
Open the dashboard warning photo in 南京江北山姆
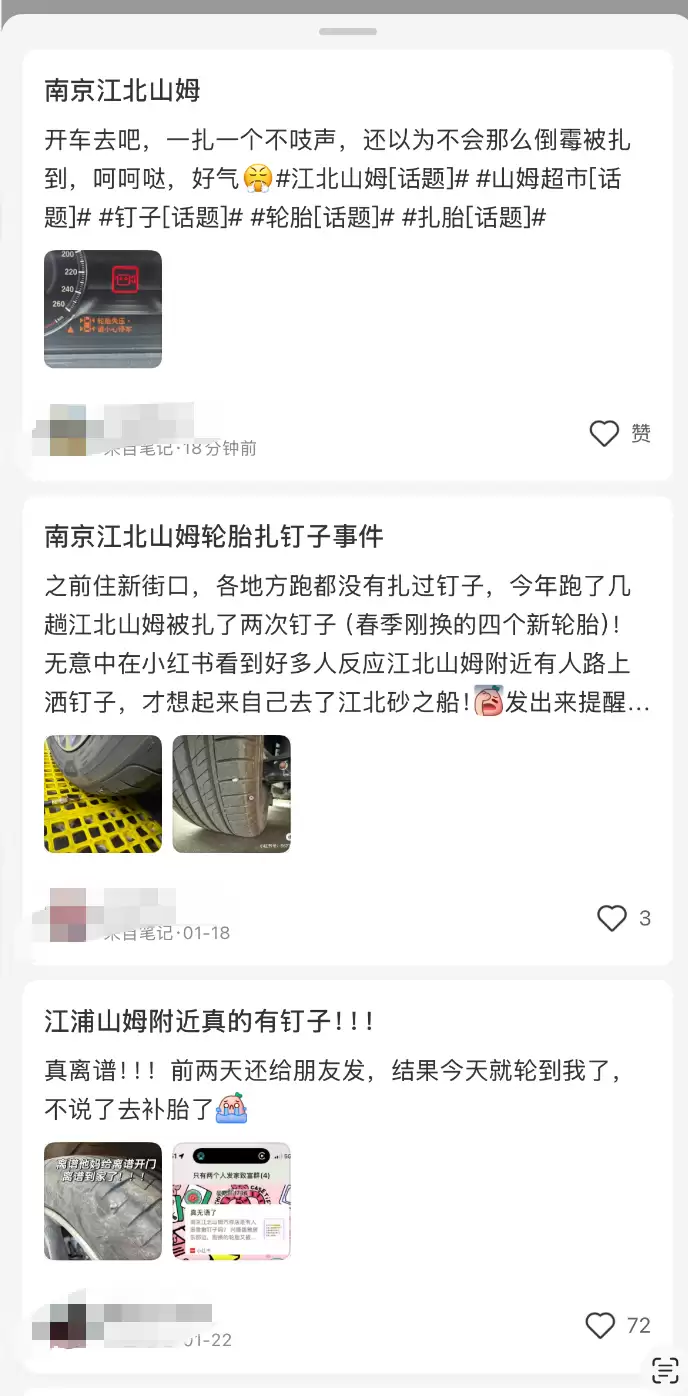click(x=103, y=309)
